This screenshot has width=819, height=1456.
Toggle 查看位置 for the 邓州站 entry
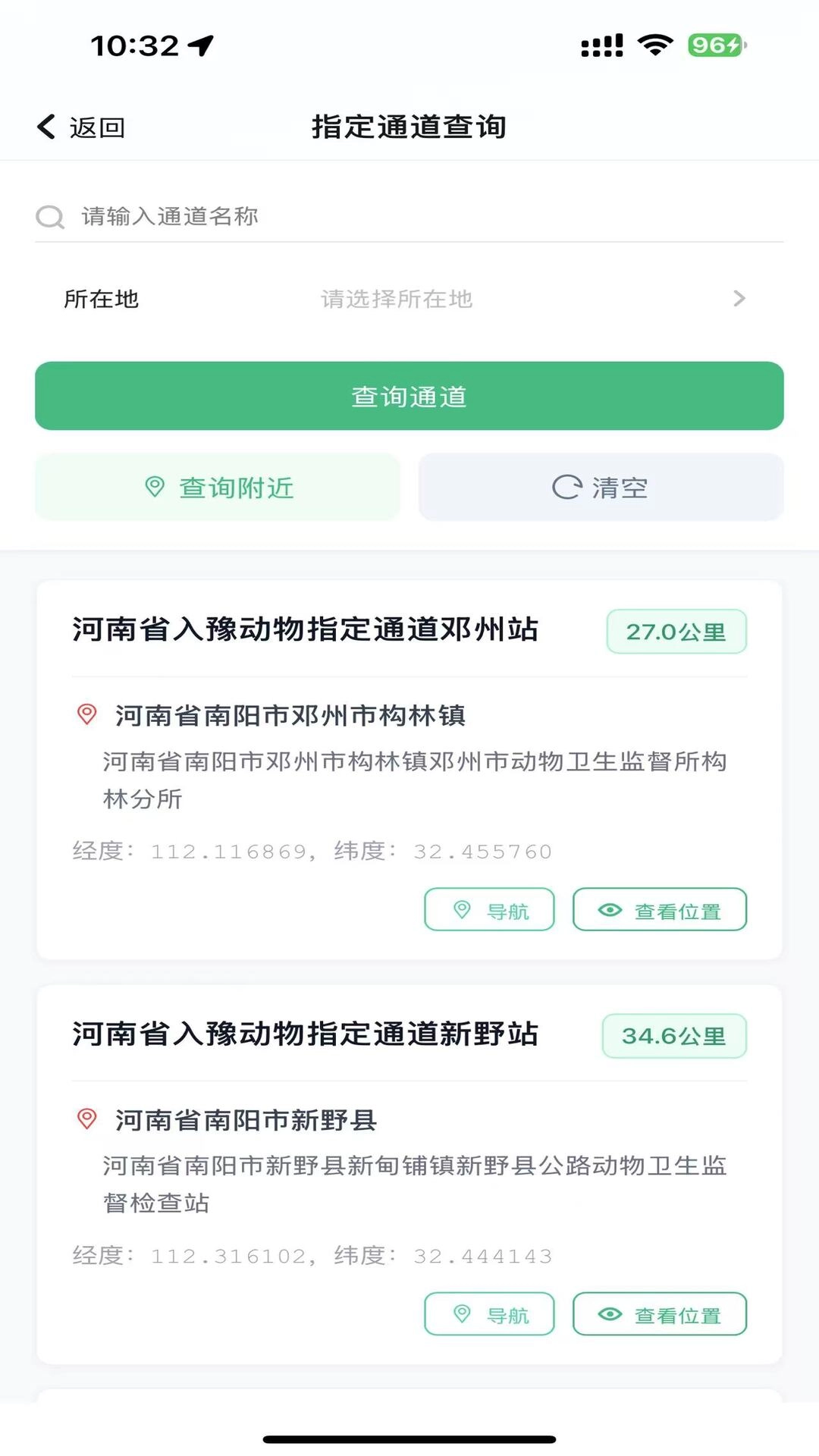point(660,909)
